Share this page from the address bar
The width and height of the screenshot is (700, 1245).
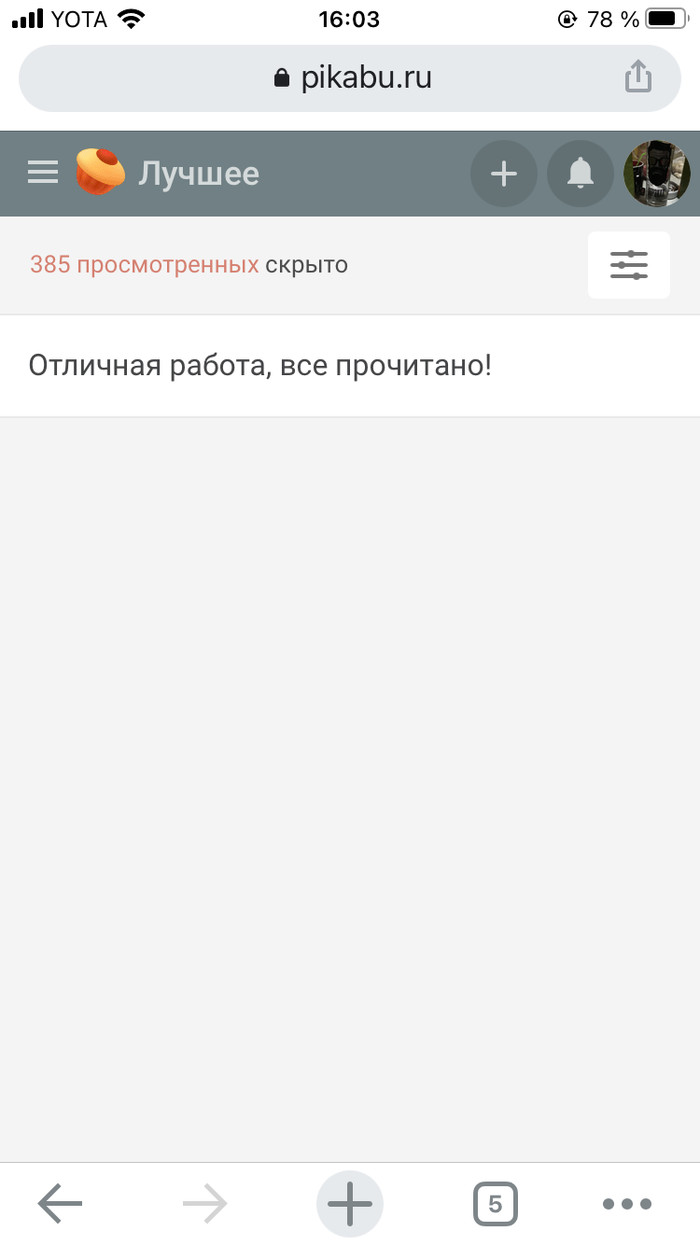coord(638,77)
